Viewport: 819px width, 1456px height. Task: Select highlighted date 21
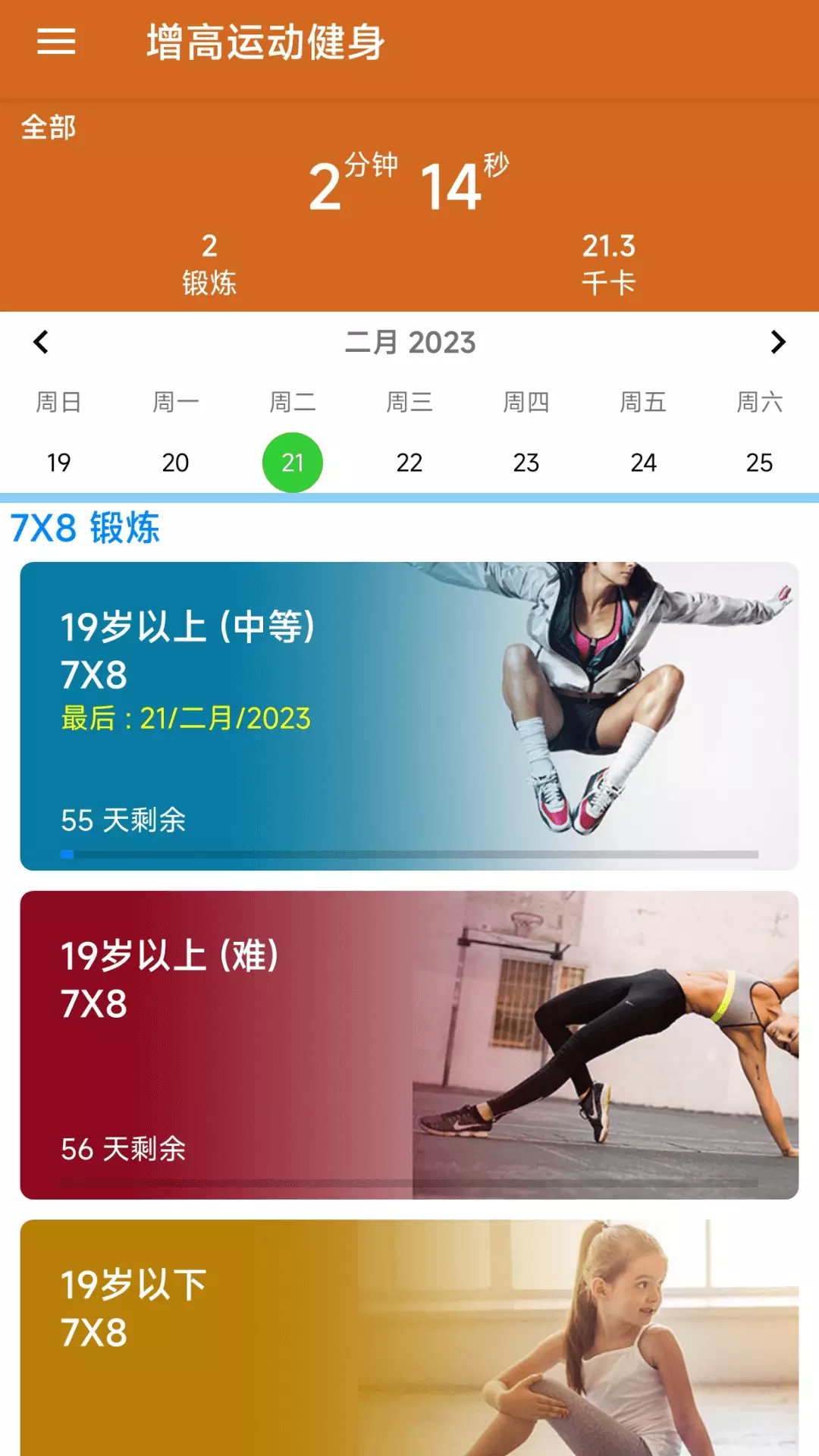(x=293, y=463)
